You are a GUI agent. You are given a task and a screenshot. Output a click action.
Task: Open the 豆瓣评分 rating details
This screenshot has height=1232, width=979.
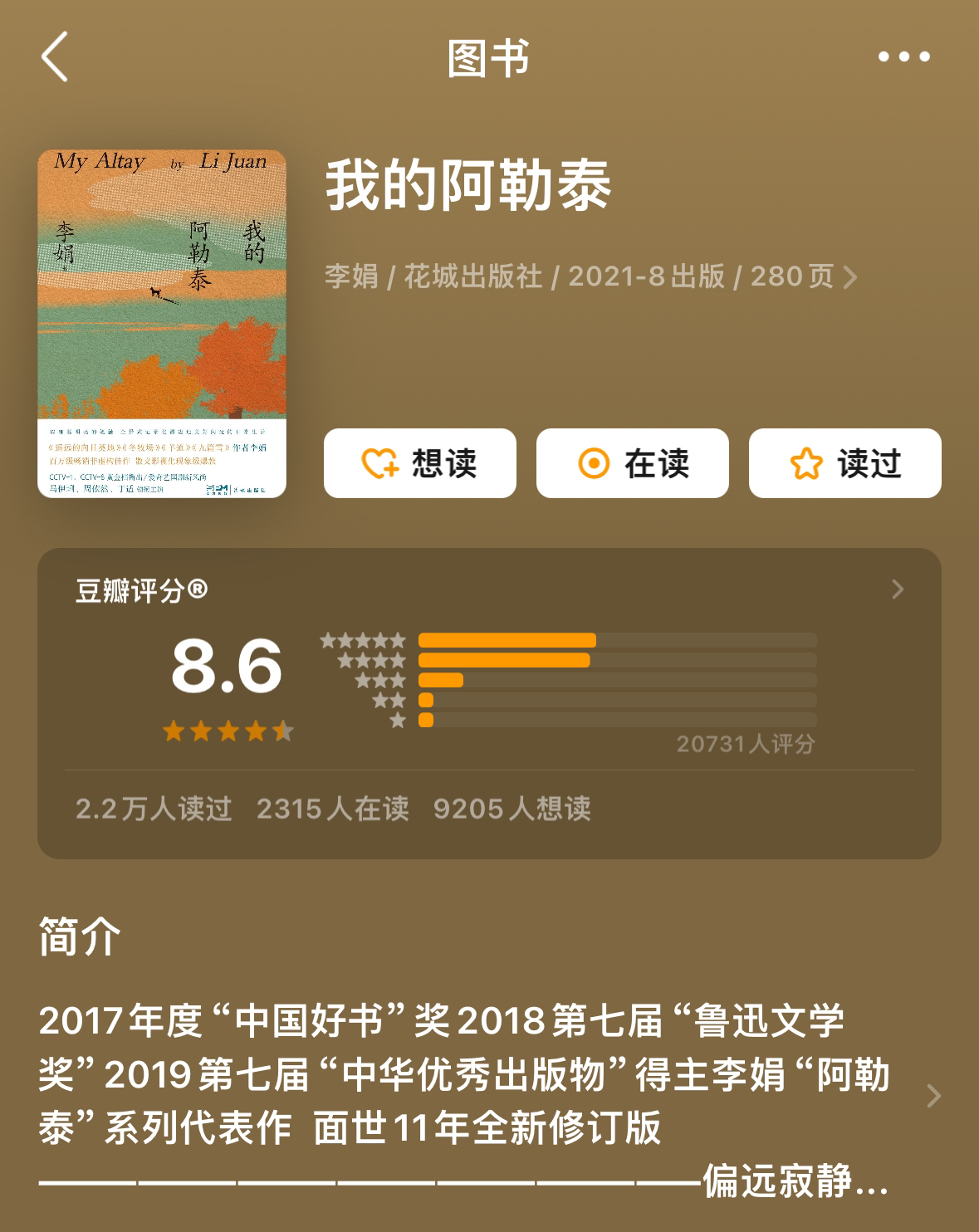point(897,589)
